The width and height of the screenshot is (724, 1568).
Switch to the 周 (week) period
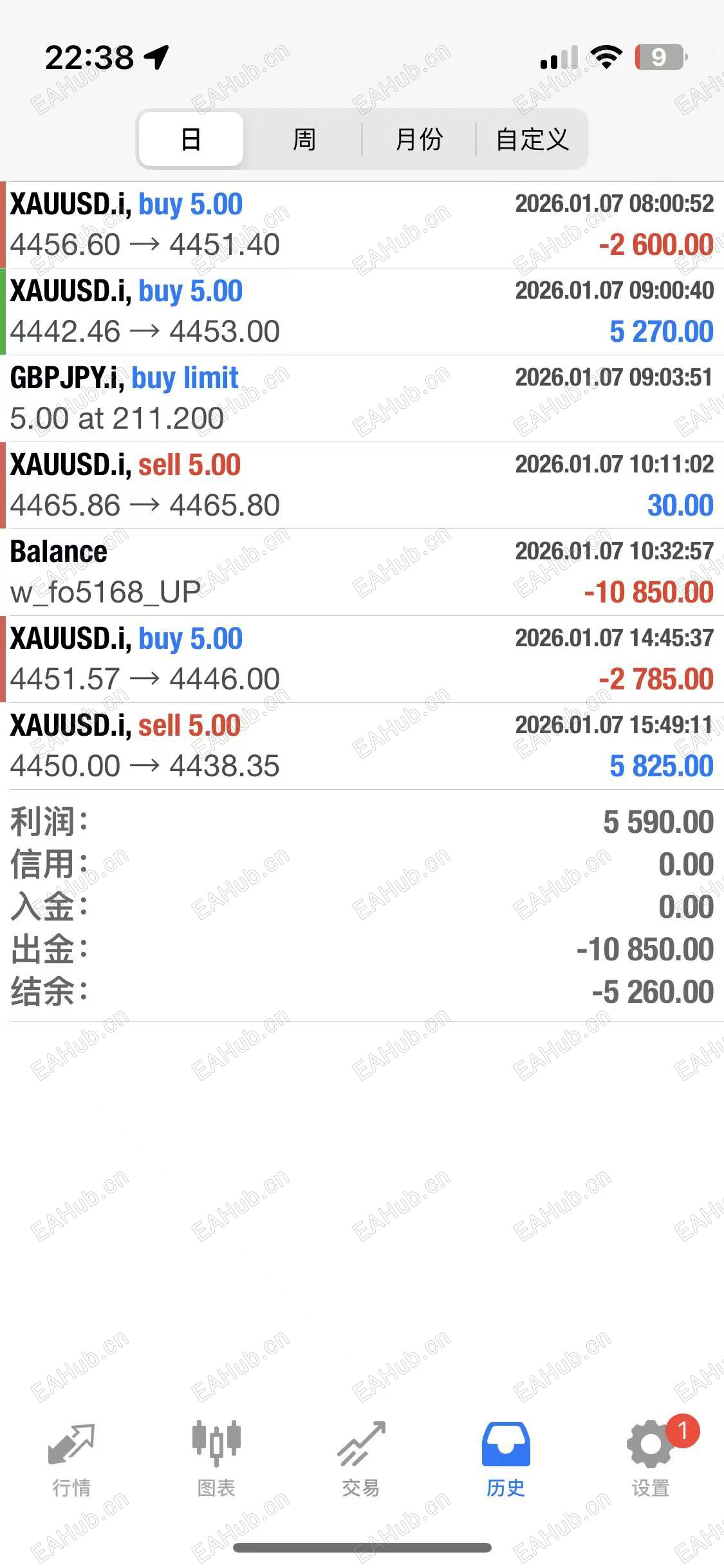[x=304, y=139]
